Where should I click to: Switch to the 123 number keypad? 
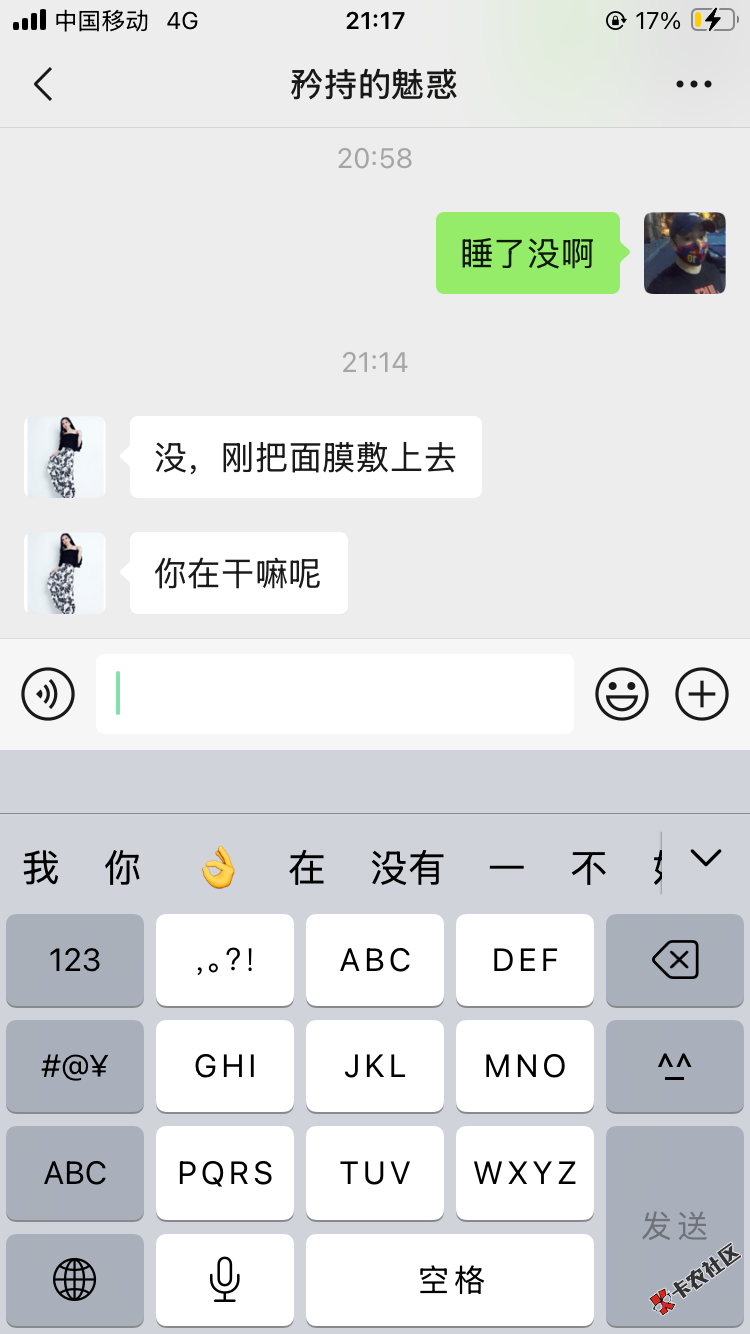click(75, 961)
